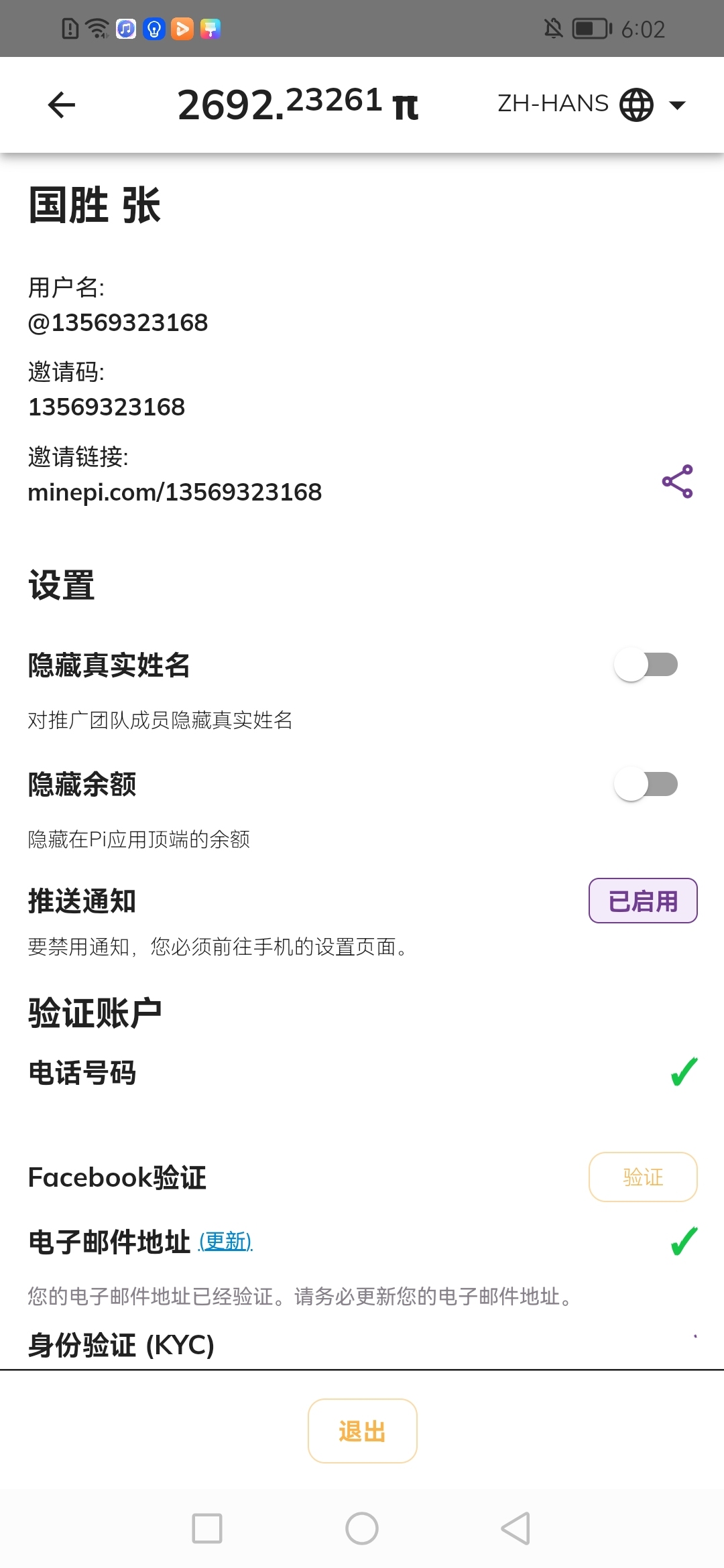This screenshot has width=724, height=1568.
Task: Go to the system home screen
Action: click(x=362, y=1528)
